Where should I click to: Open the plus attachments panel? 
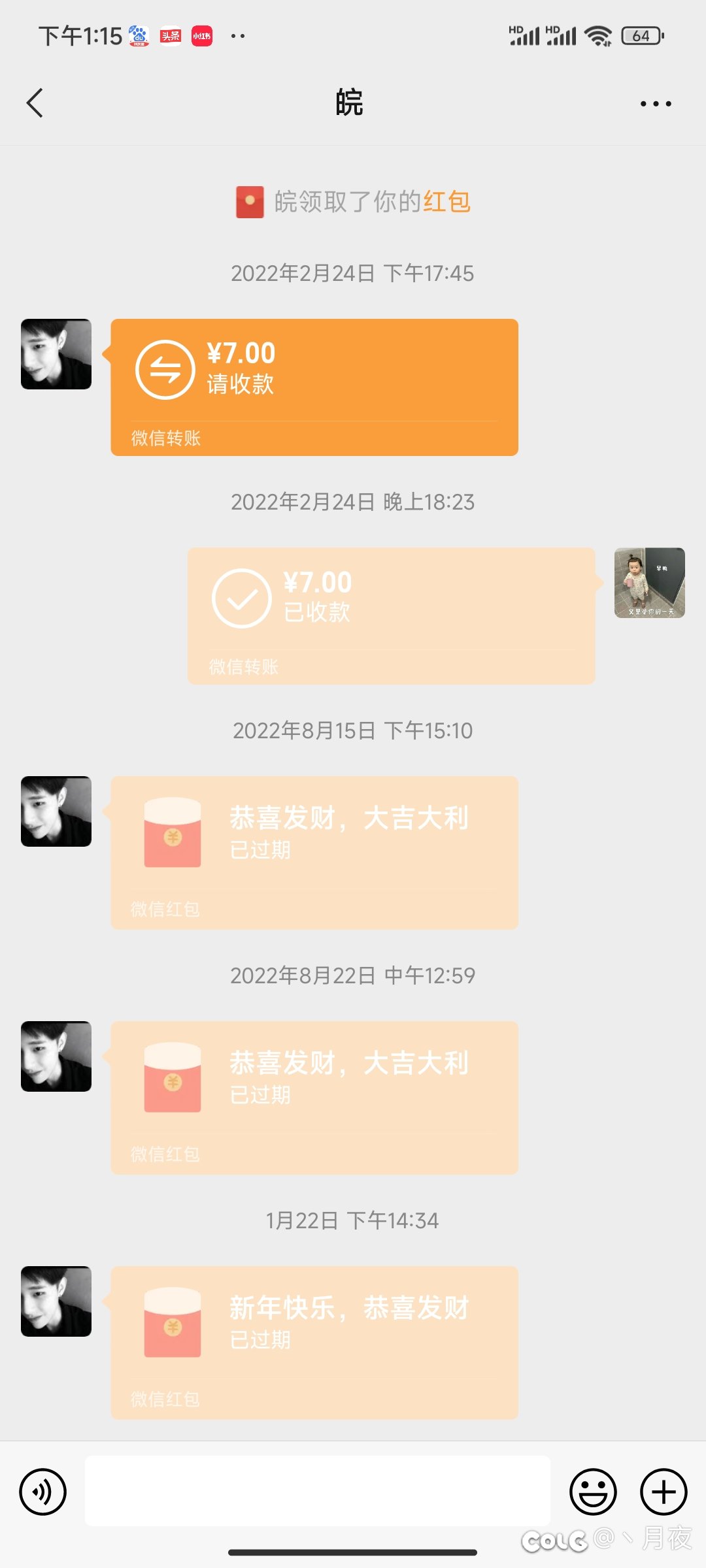tap(663, 1492)
